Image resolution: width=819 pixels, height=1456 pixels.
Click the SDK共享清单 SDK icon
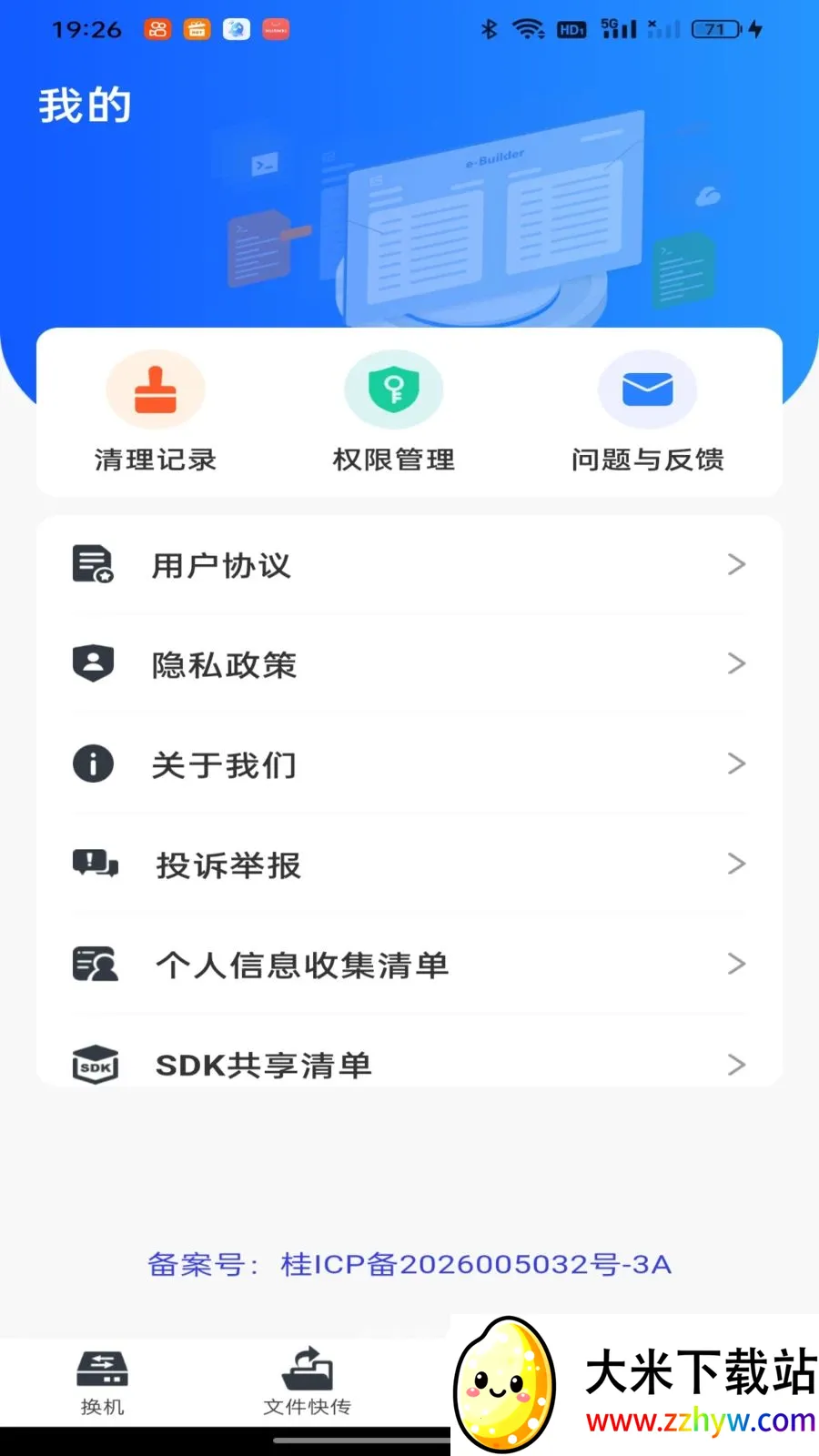(x=95, y=1065)
